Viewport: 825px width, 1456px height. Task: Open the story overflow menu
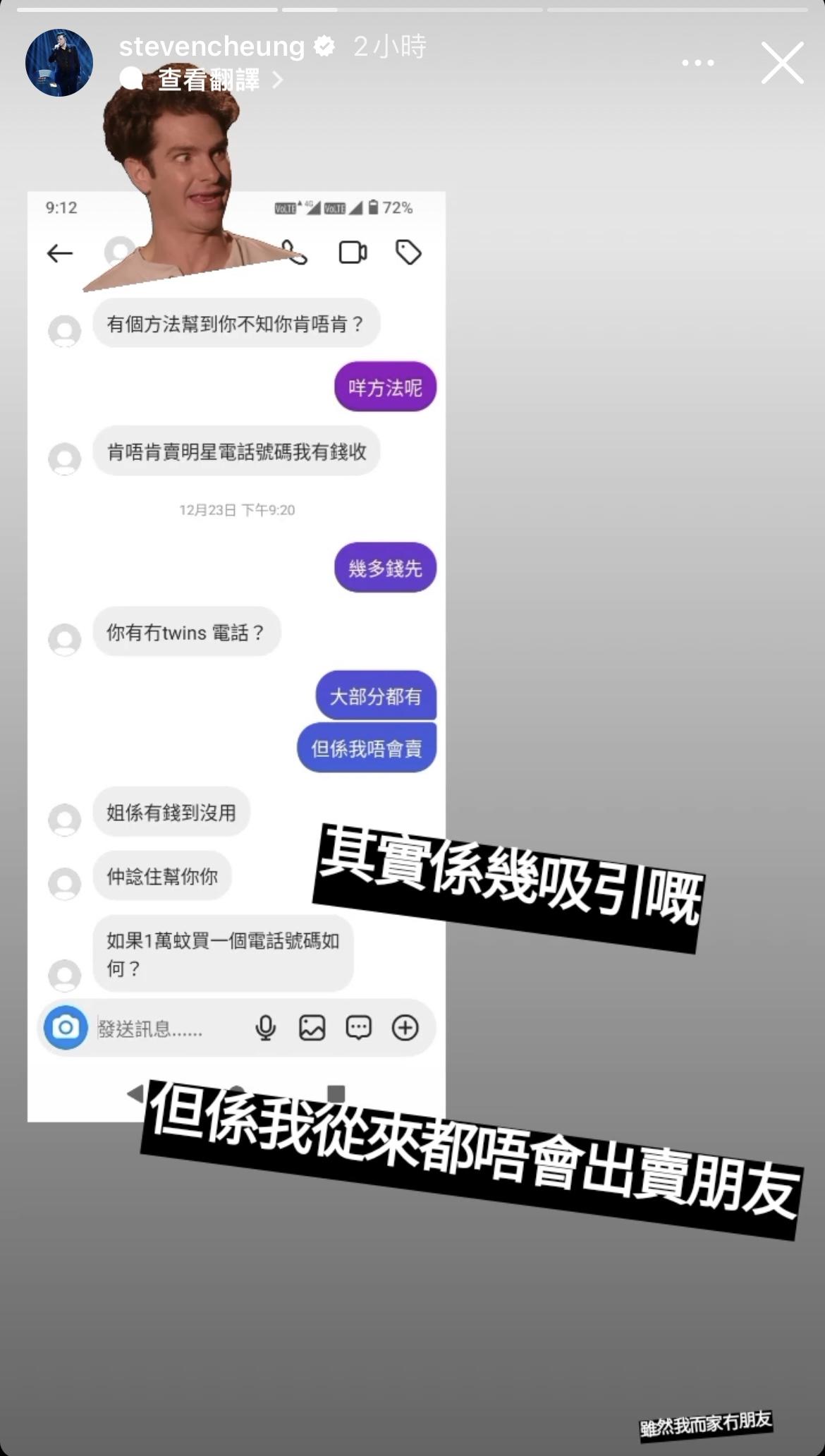point(697,63)
